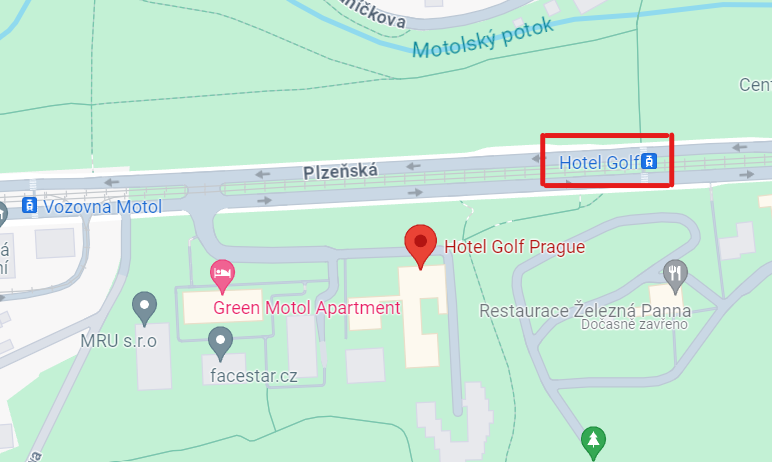The height and width of the screenshot is (462, 772).
Task: Select the Vozovna Motol tram stop
Action: [30, 206]
